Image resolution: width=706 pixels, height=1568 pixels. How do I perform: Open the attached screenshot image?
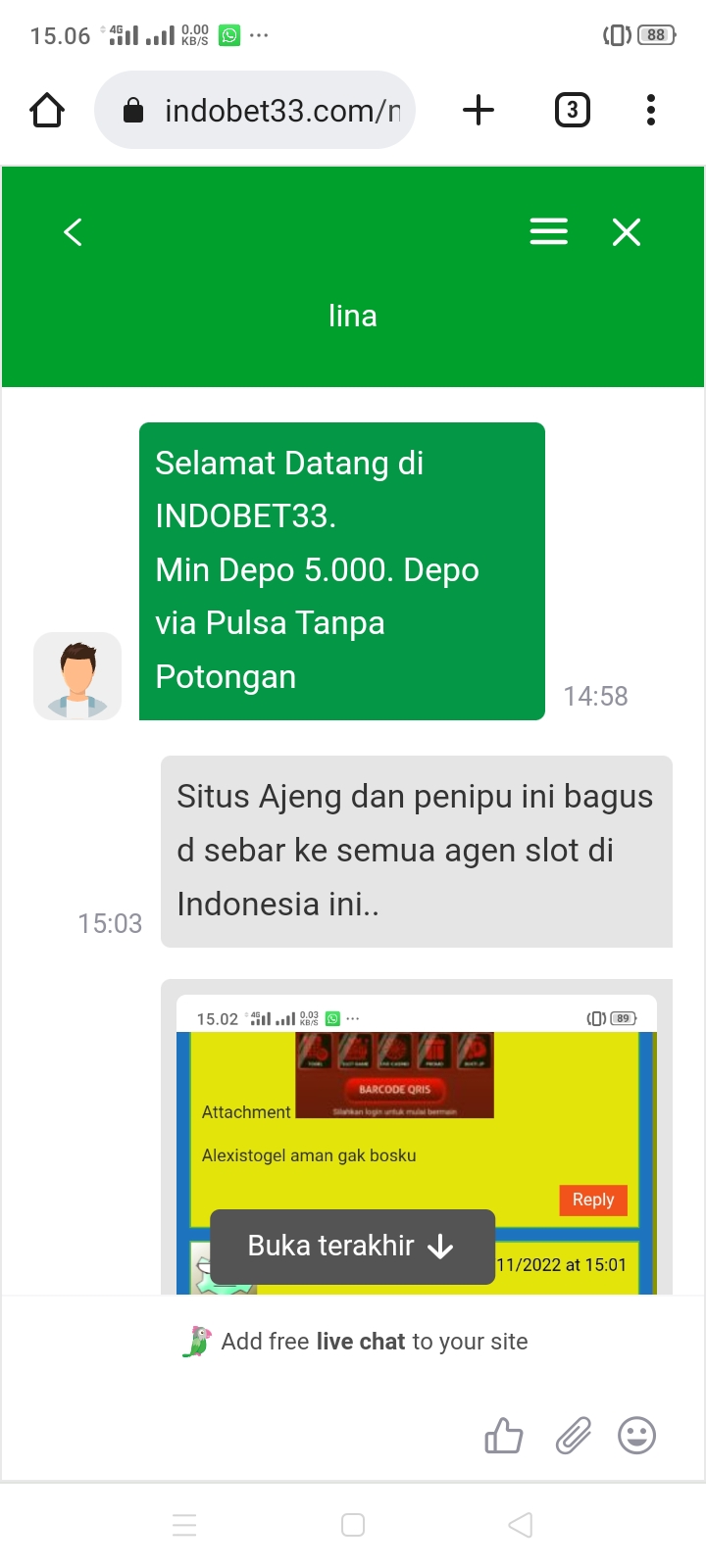(417, 1147)
